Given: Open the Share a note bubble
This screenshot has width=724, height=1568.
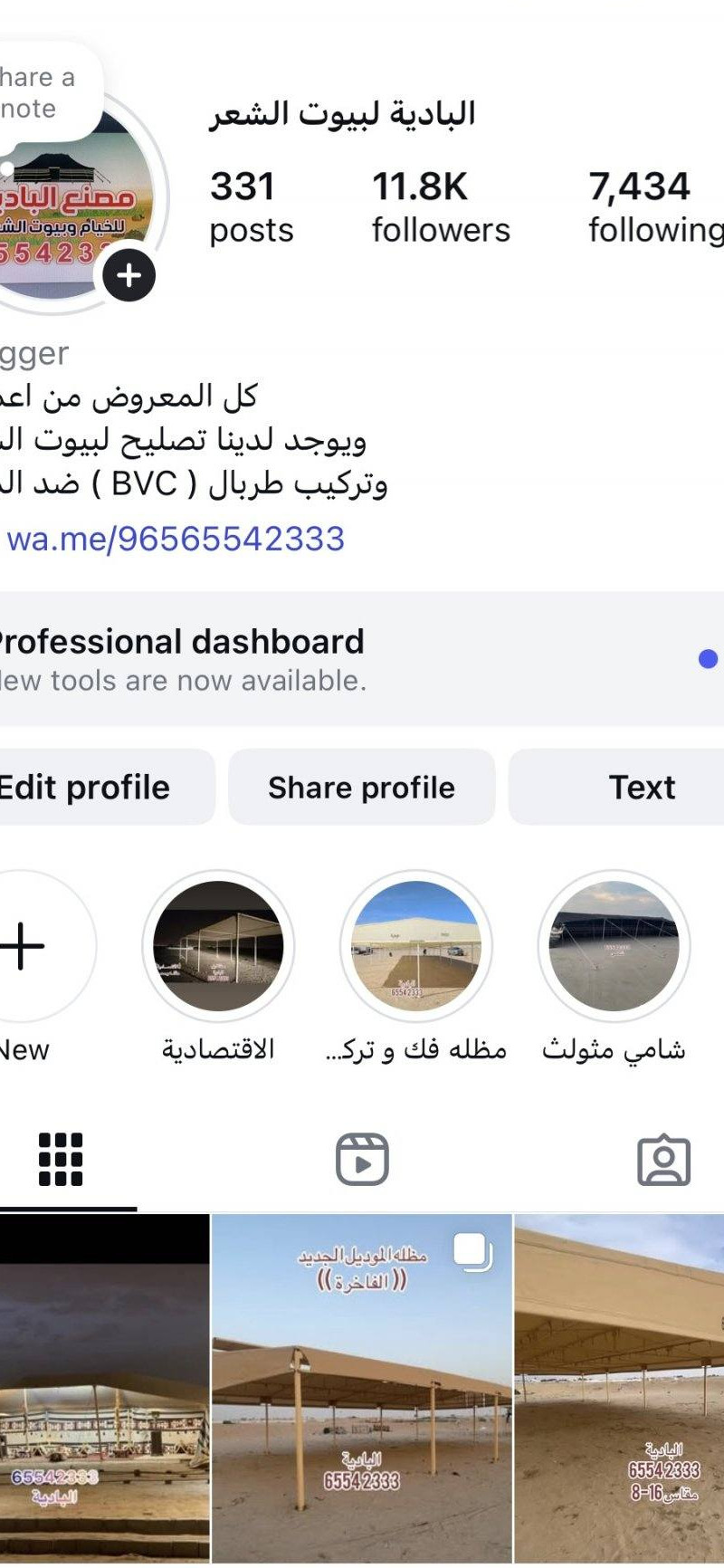Looking at the screenshot, I should 41,92.
